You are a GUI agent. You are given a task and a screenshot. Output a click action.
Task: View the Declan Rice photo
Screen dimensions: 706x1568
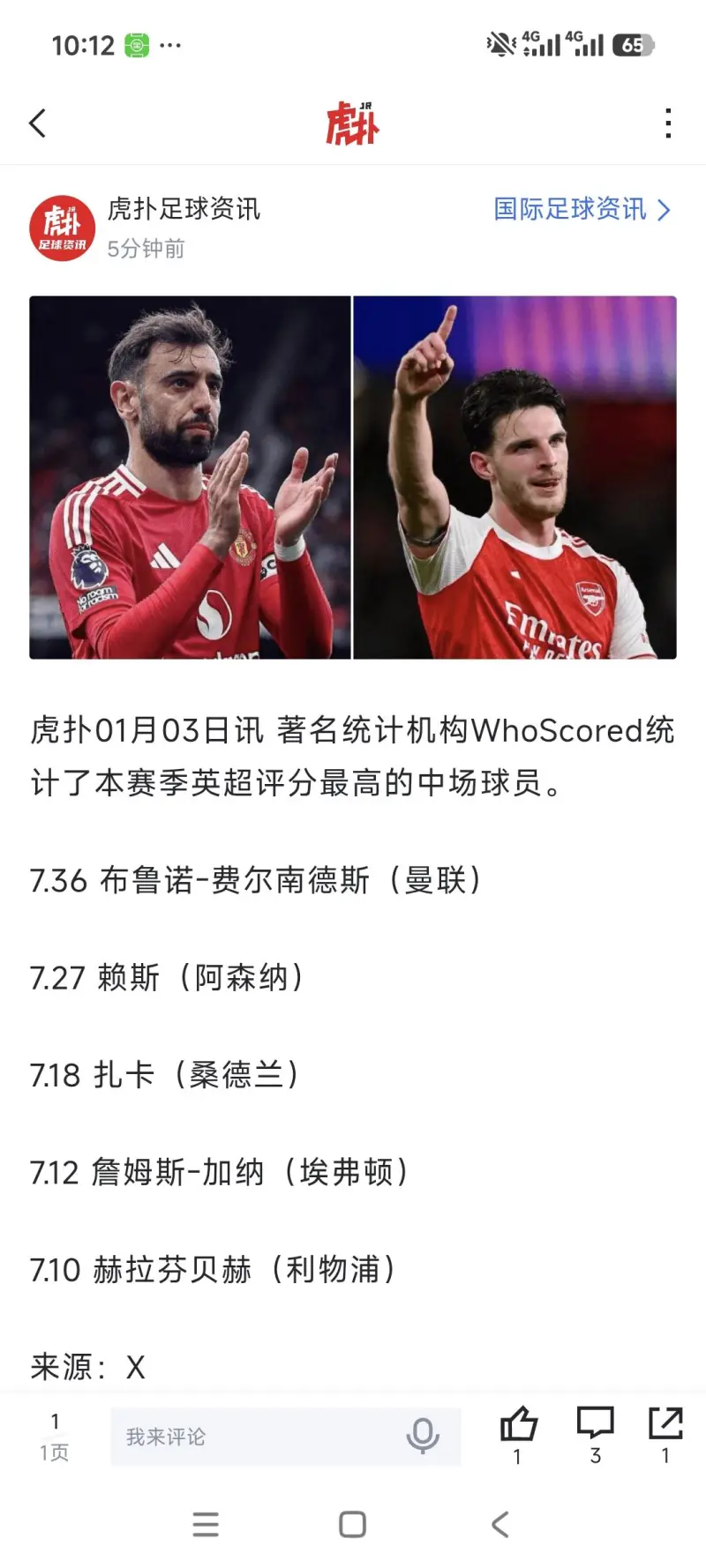[514, 477]
